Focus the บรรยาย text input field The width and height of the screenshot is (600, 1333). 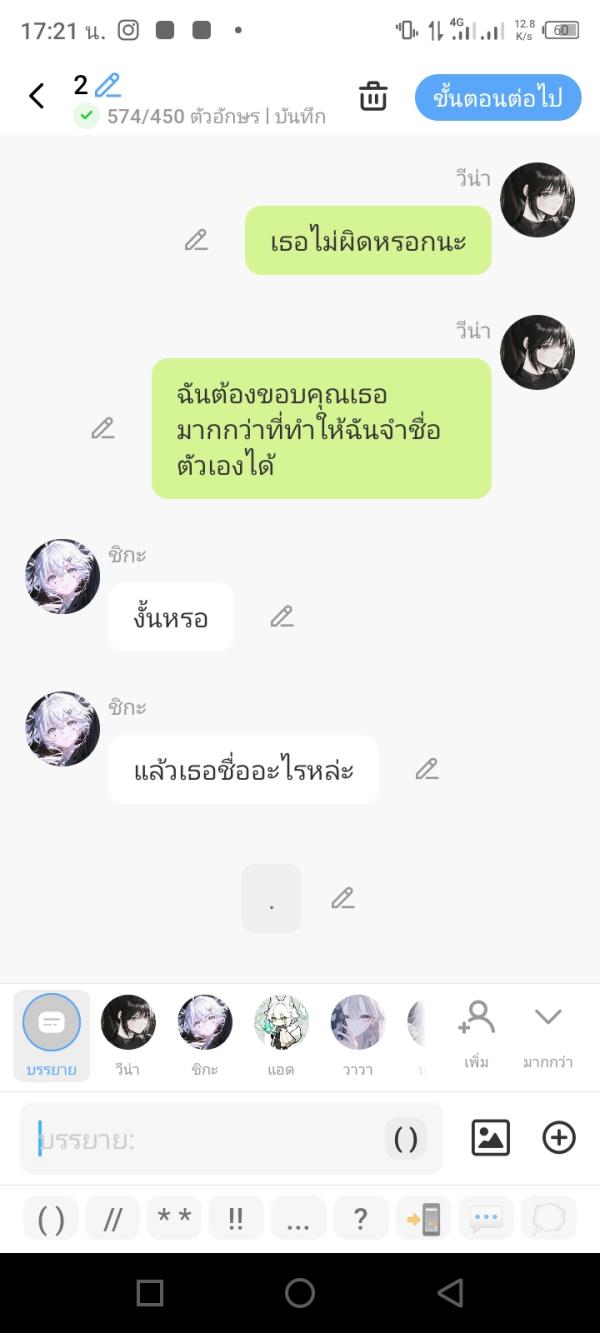tap(200, 1138)
